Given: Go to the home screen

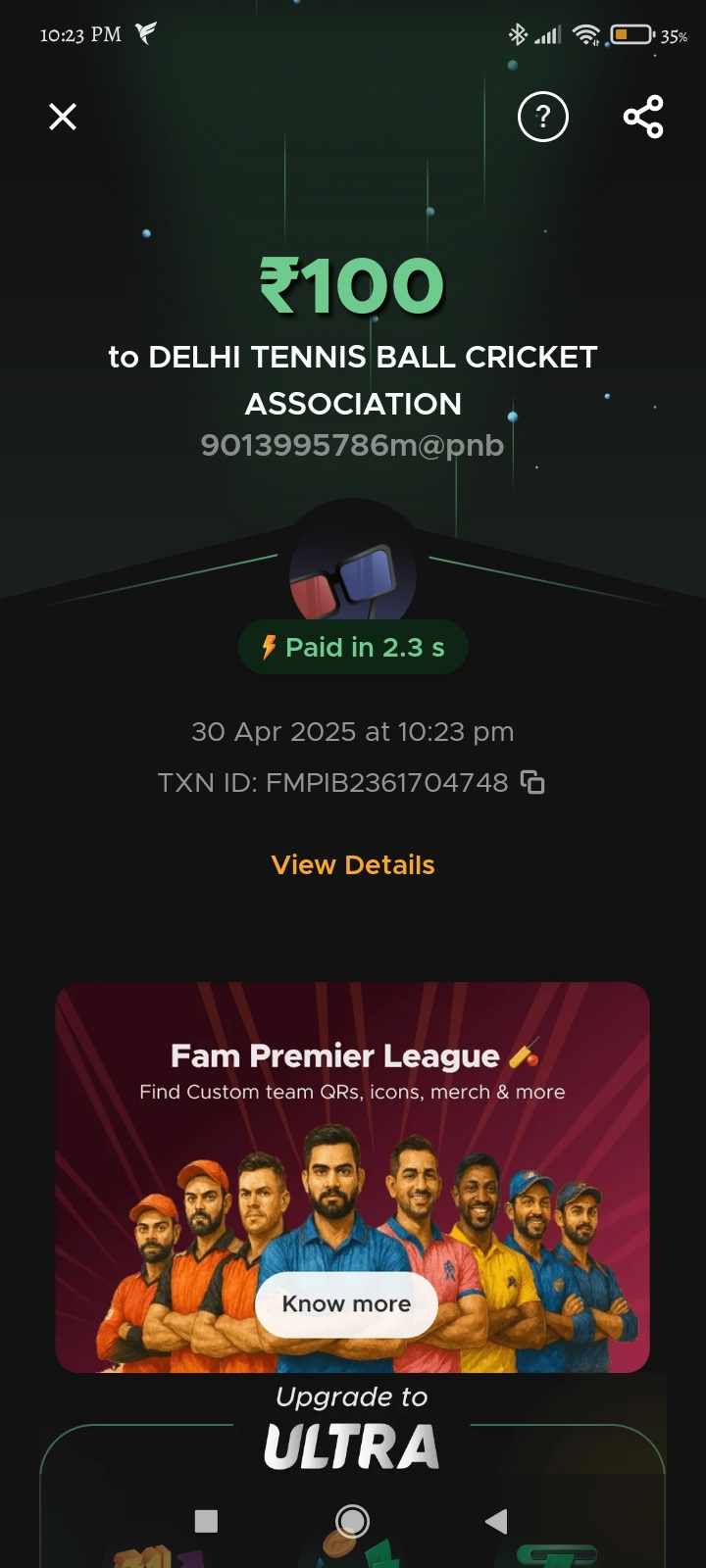Looking at the screenshot, I should [x=352, y=1521].
